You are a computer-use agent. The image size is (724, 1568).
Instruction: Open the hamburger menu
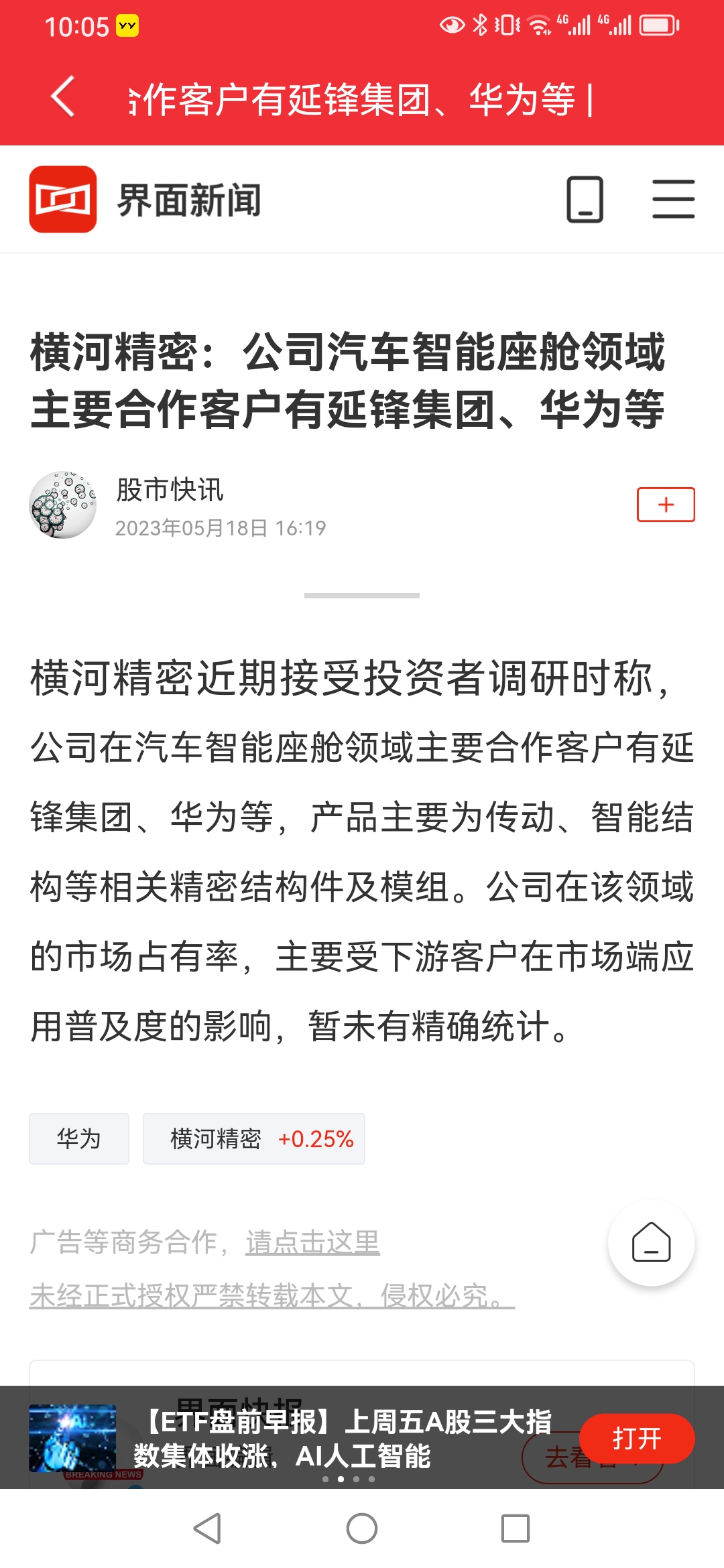[x=673, y=200]
